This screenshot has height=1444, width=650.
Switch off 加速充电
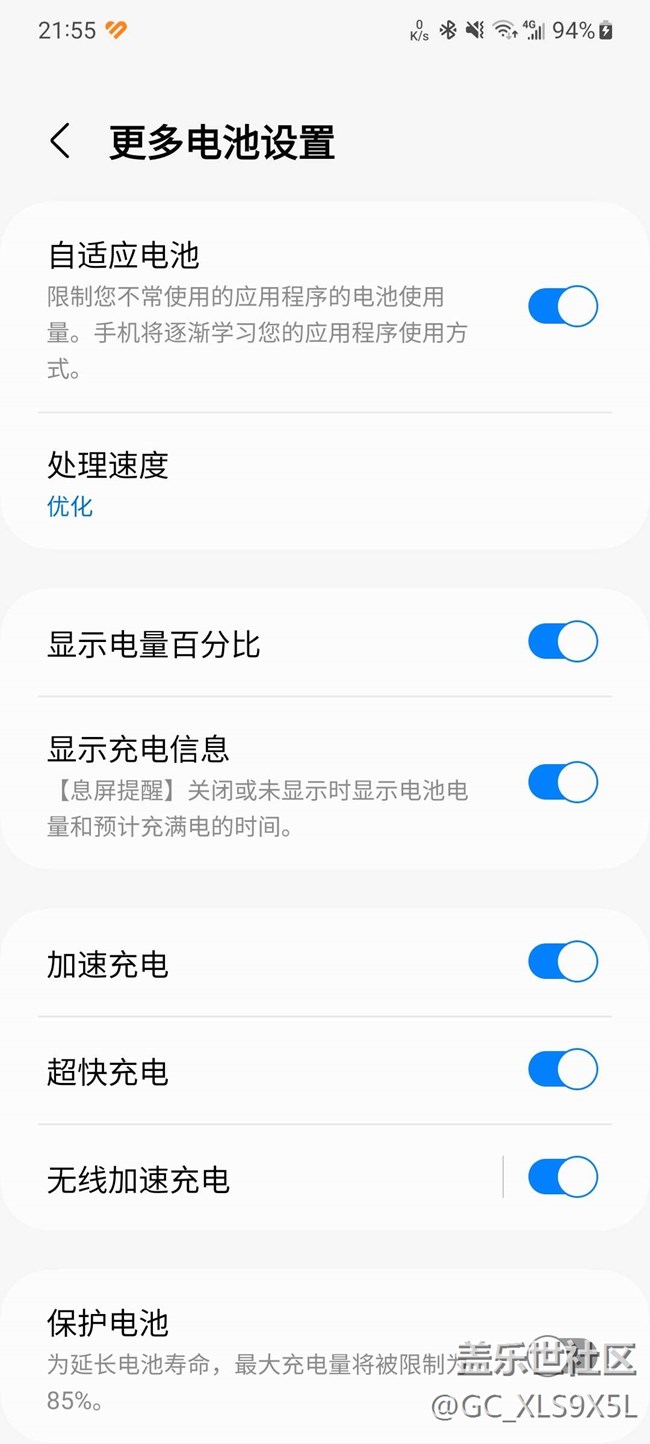(562, 962)
